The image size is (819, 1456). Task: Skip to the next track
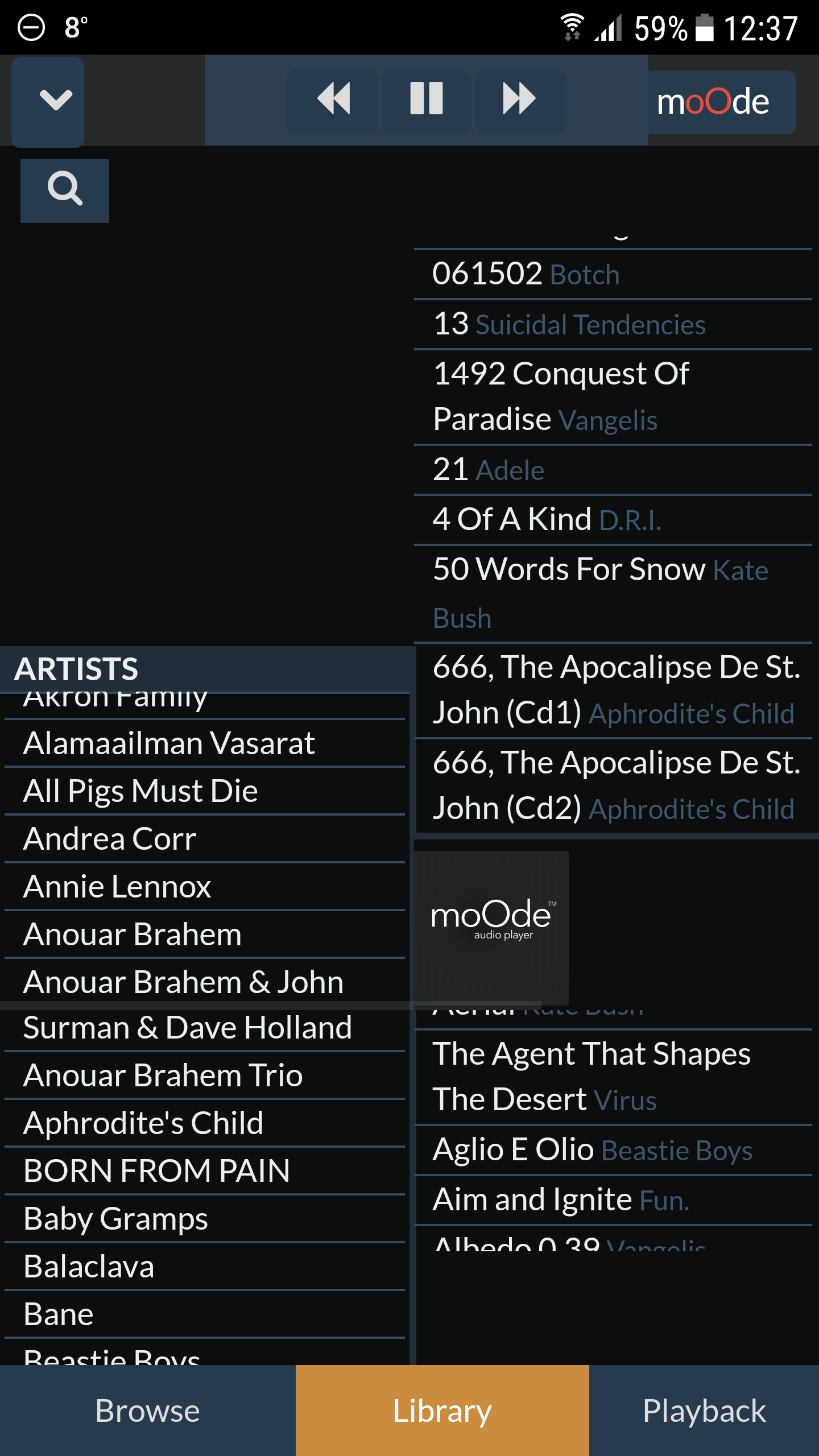click(x=520, y=100)
